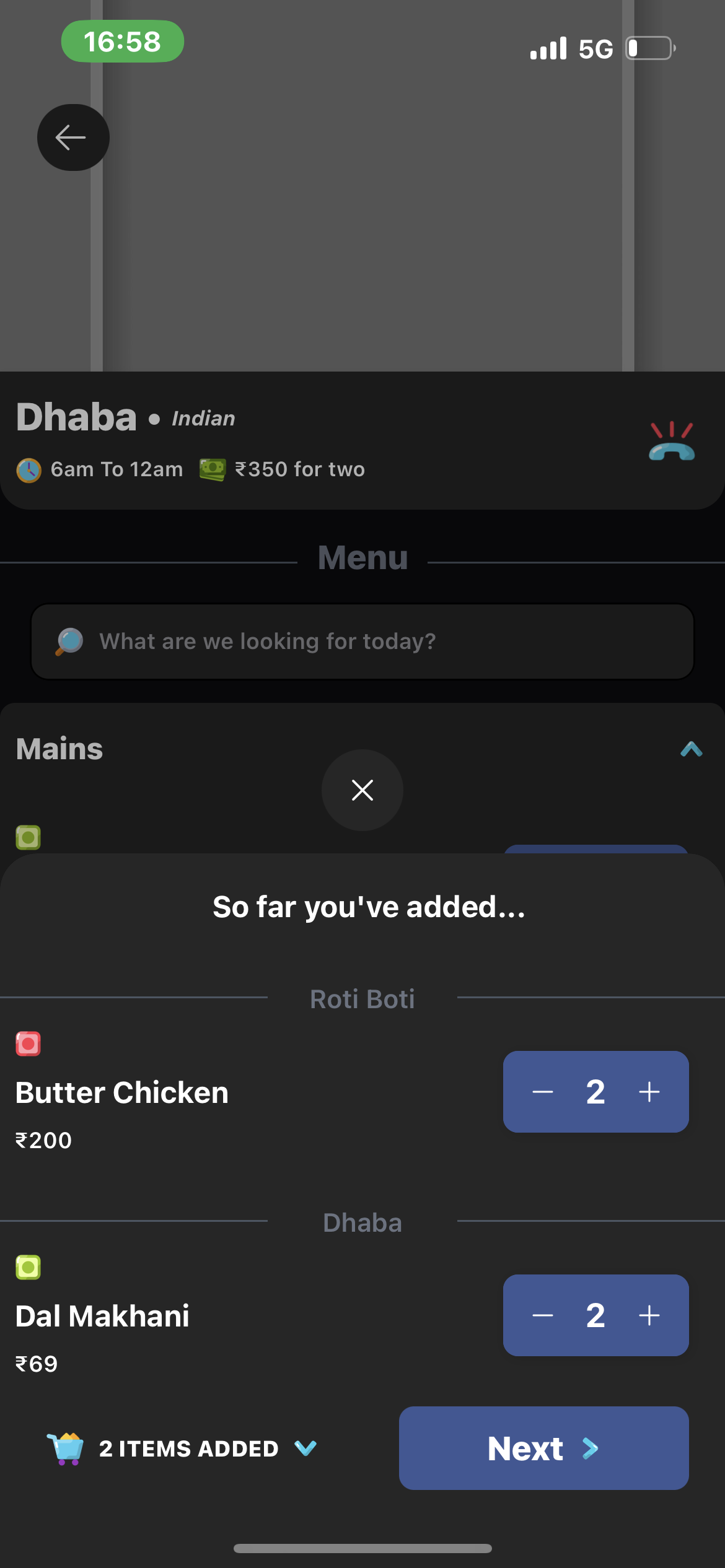Tap the Dhaba section header

(362, 1223)
